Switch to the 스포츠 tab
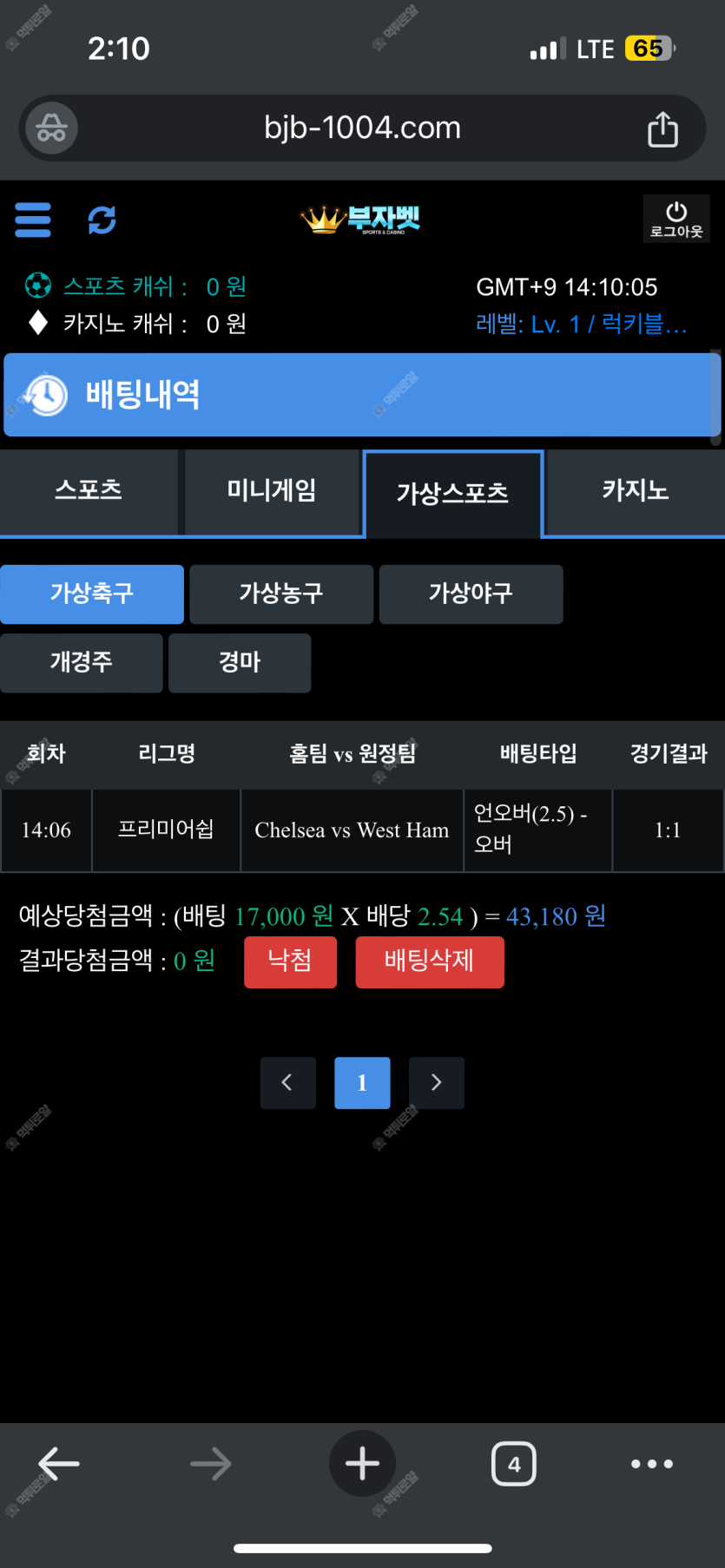Viewport: 725px width, 1568px height. click(x=89, y=491)
